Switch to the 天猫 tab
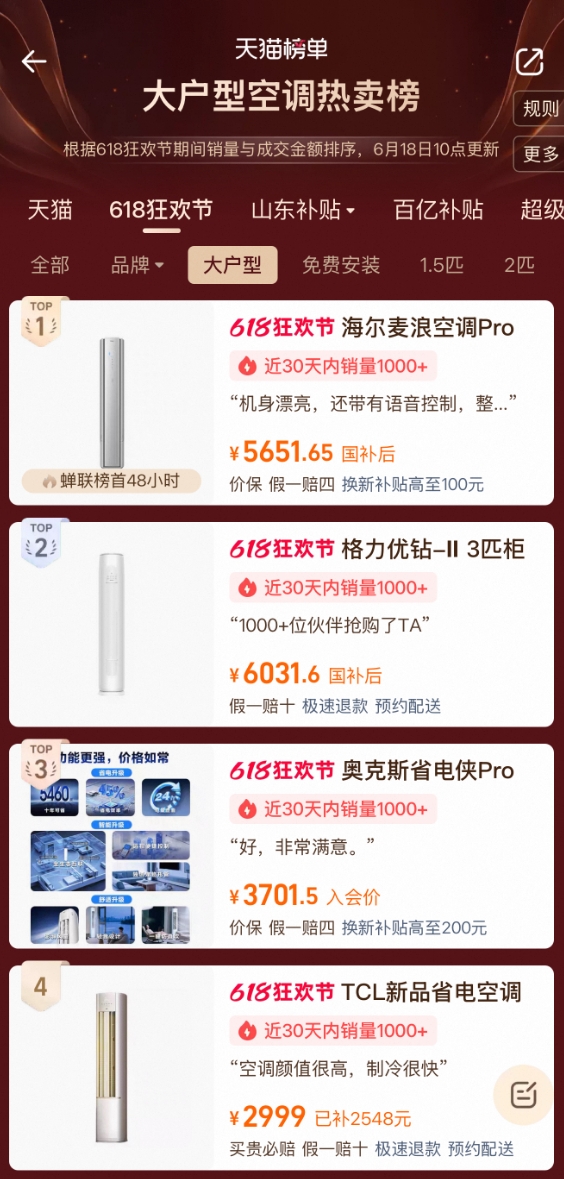This screenshot has height=1179, width=564. pos(50,210)
